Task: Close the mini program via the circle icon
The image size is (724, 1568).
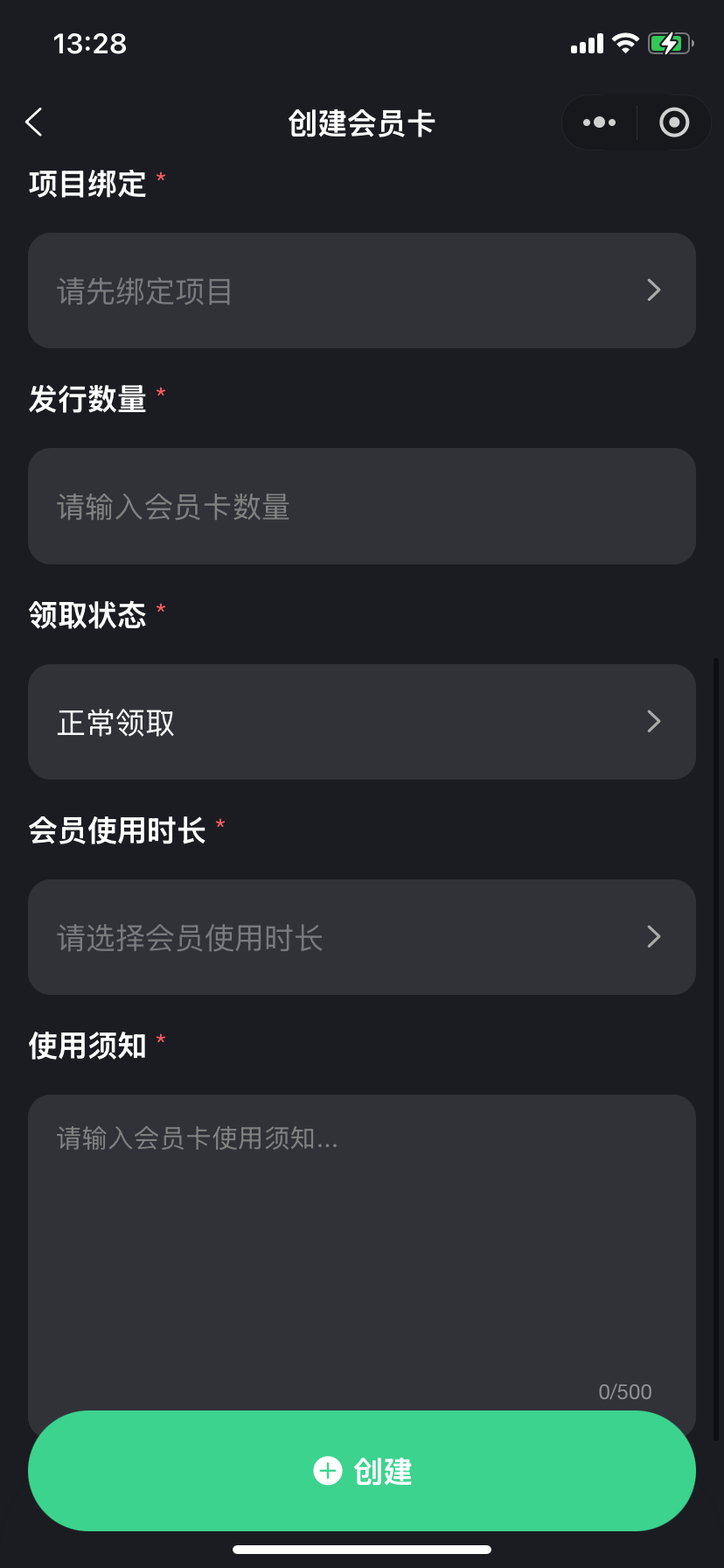Action: [673, 122]
